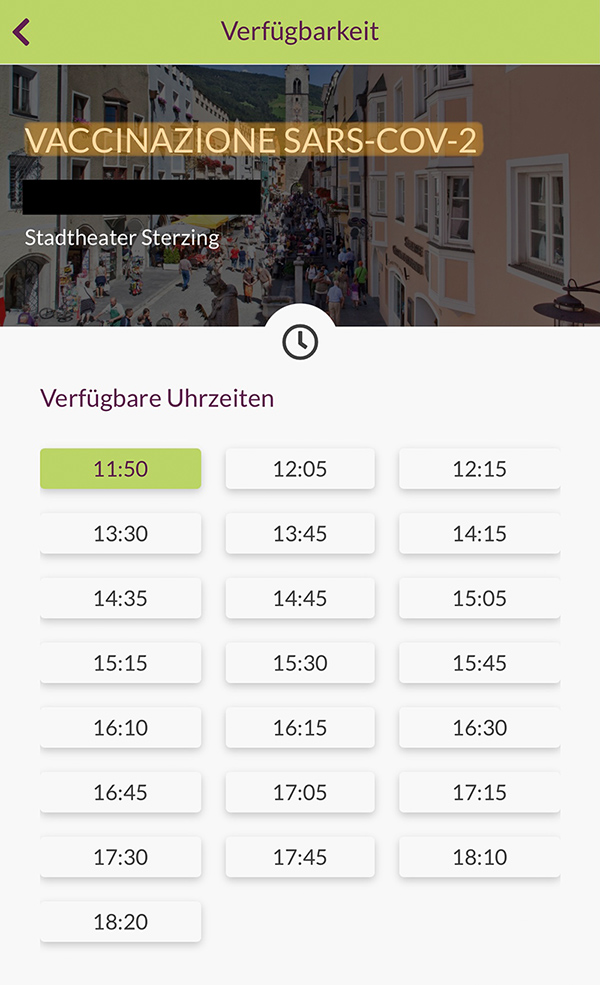Tap the 15:45 slot

(479, 663)
